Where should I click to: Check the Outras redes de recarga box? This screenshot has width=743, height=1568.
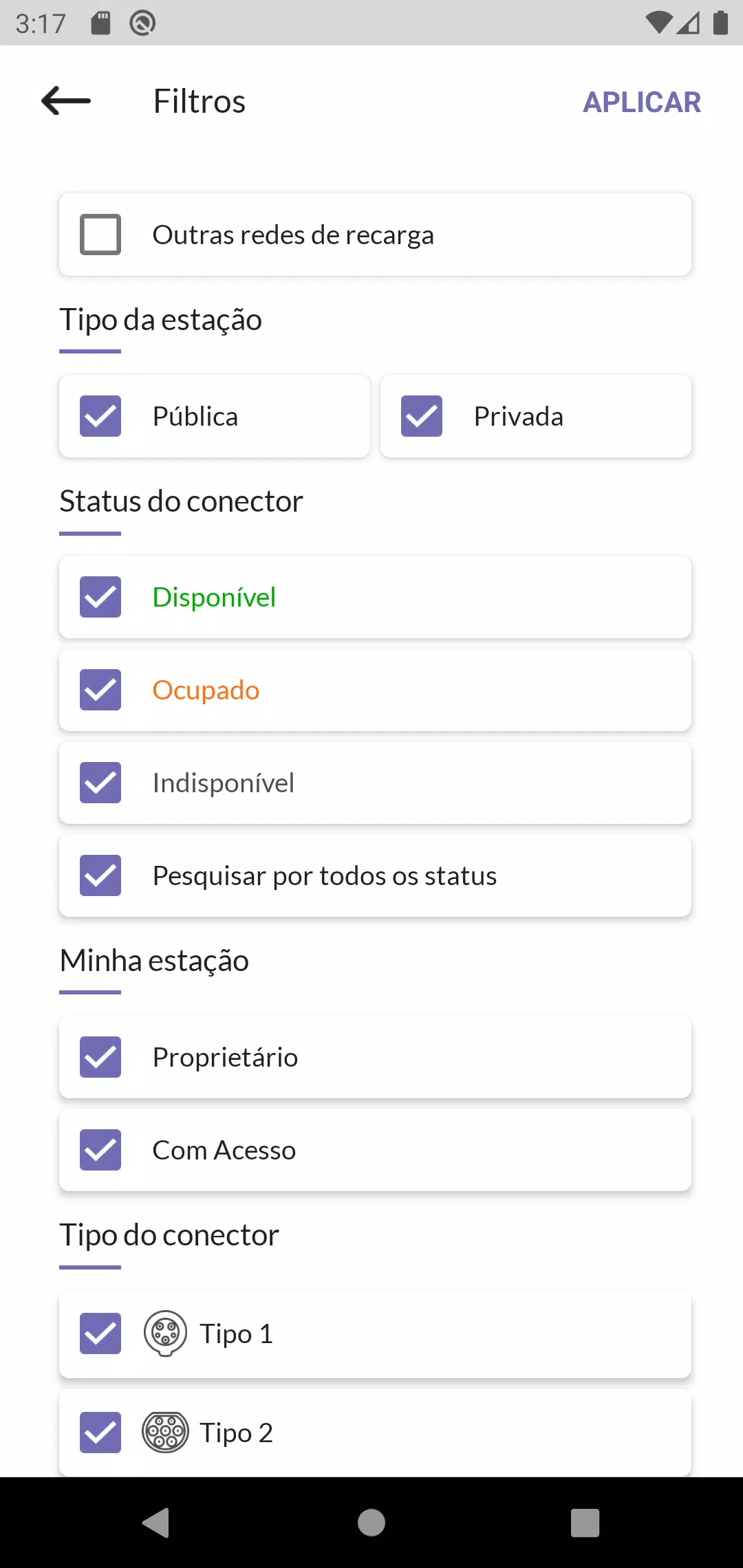coord(100,235)
